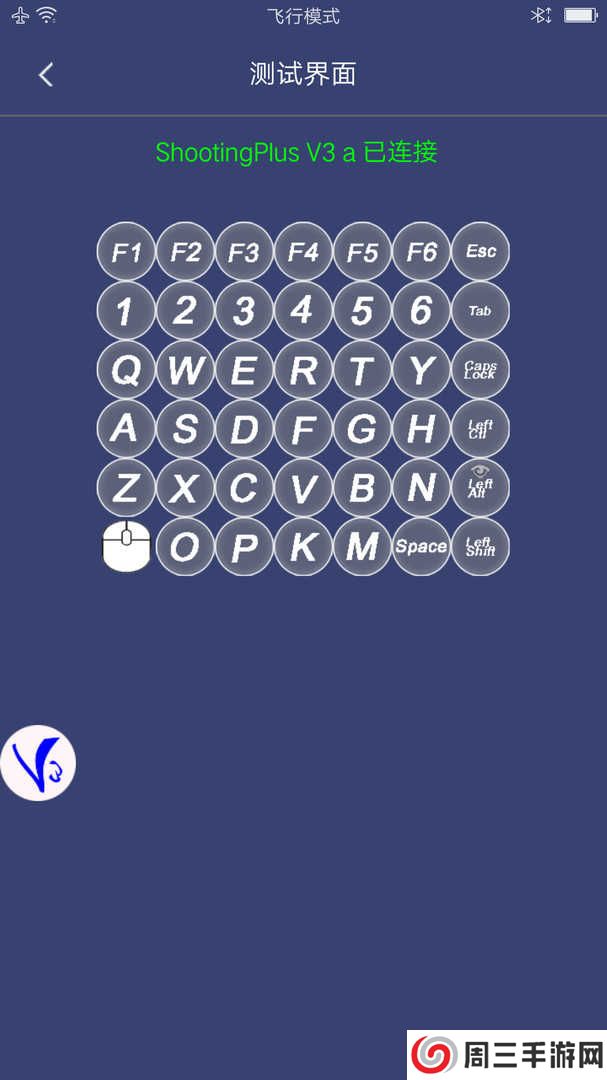The image size is (607, 1080).
Task: Select the Esc key
Action: click(480, 252)
